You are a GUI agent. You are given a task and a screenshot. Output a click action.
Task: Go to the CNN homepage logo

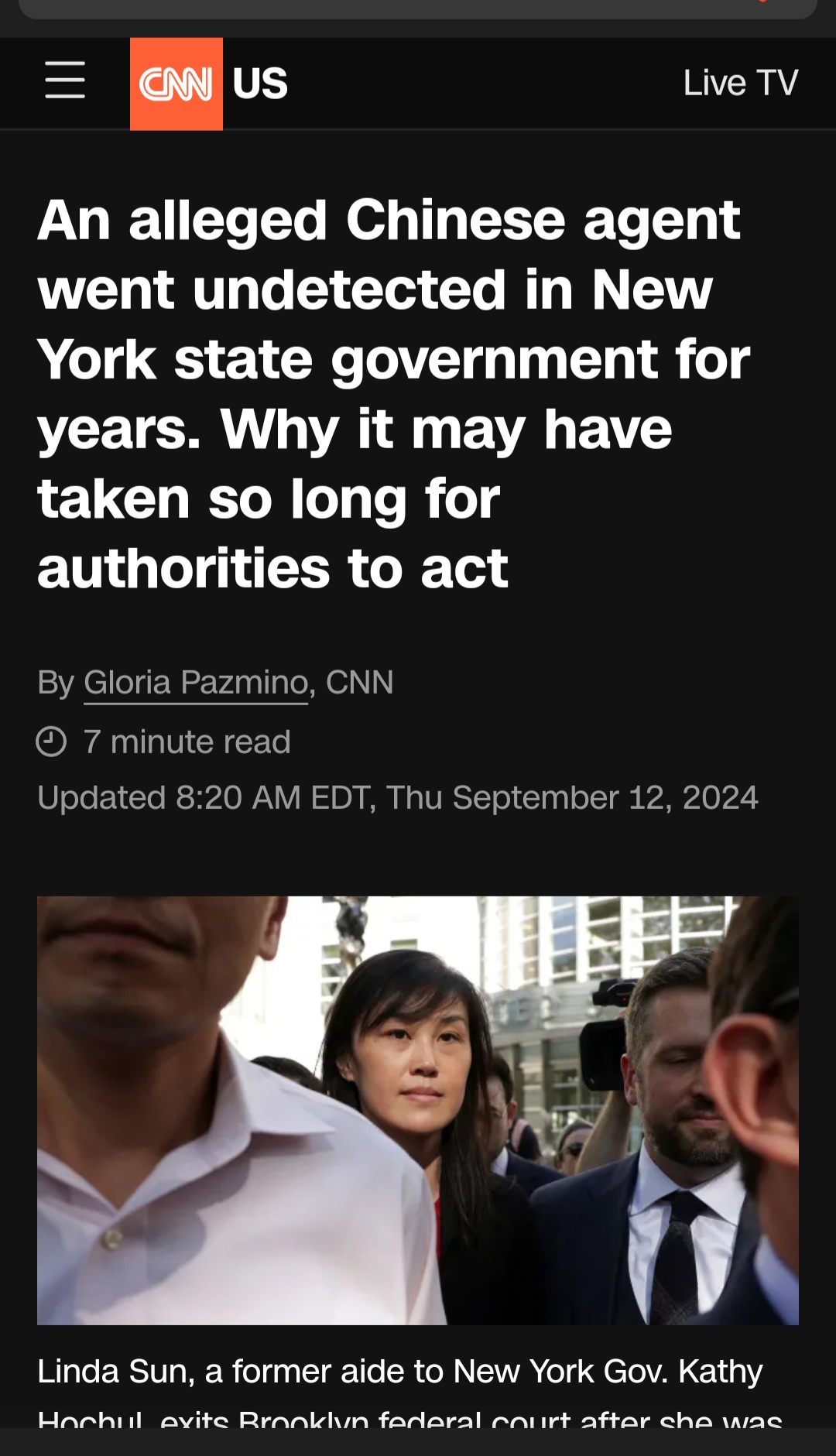click(x=176, y=84)
